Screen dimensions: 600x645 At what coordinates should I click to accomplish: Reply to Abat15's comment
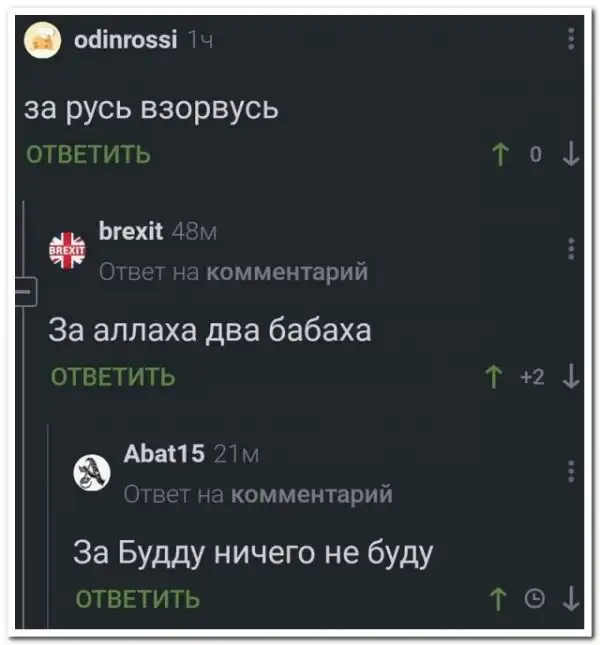(138, 598)
